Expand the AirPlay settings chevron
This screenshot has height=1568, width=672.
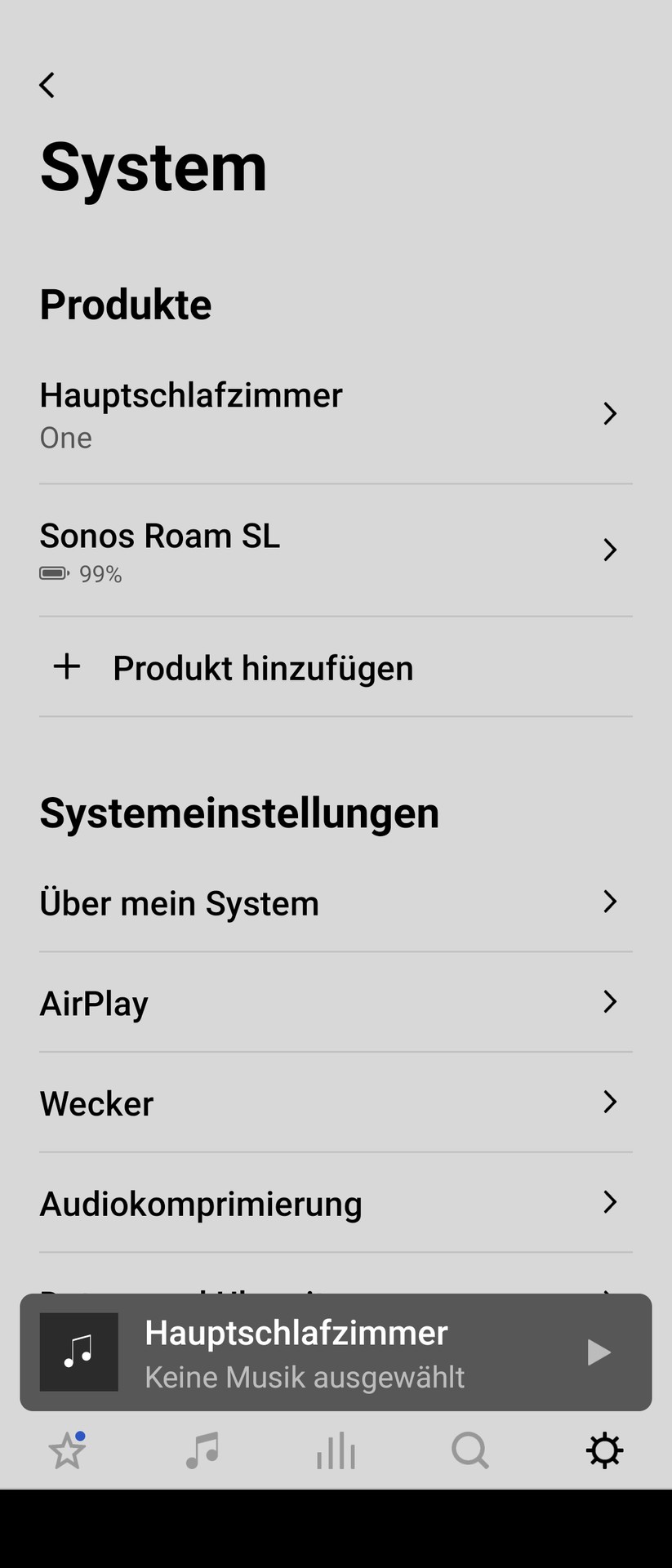[x=610, y=1002]
